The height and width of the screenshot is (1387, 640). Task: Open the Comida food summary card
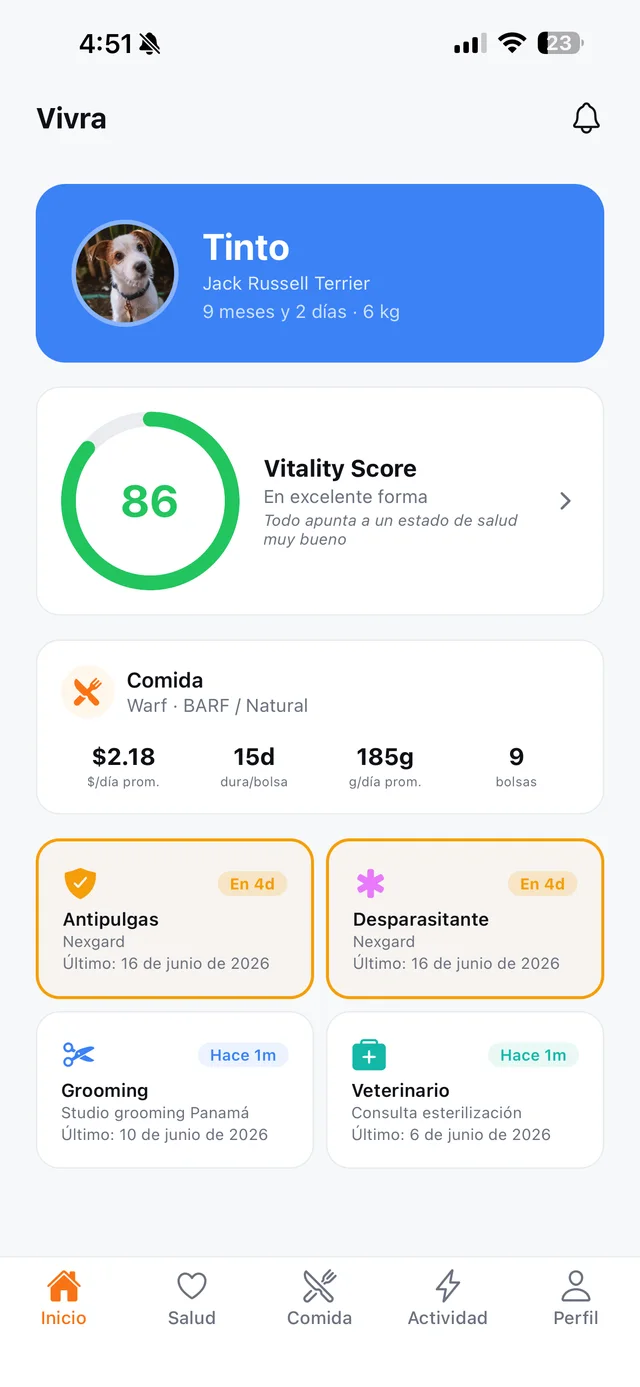[320, 727]
